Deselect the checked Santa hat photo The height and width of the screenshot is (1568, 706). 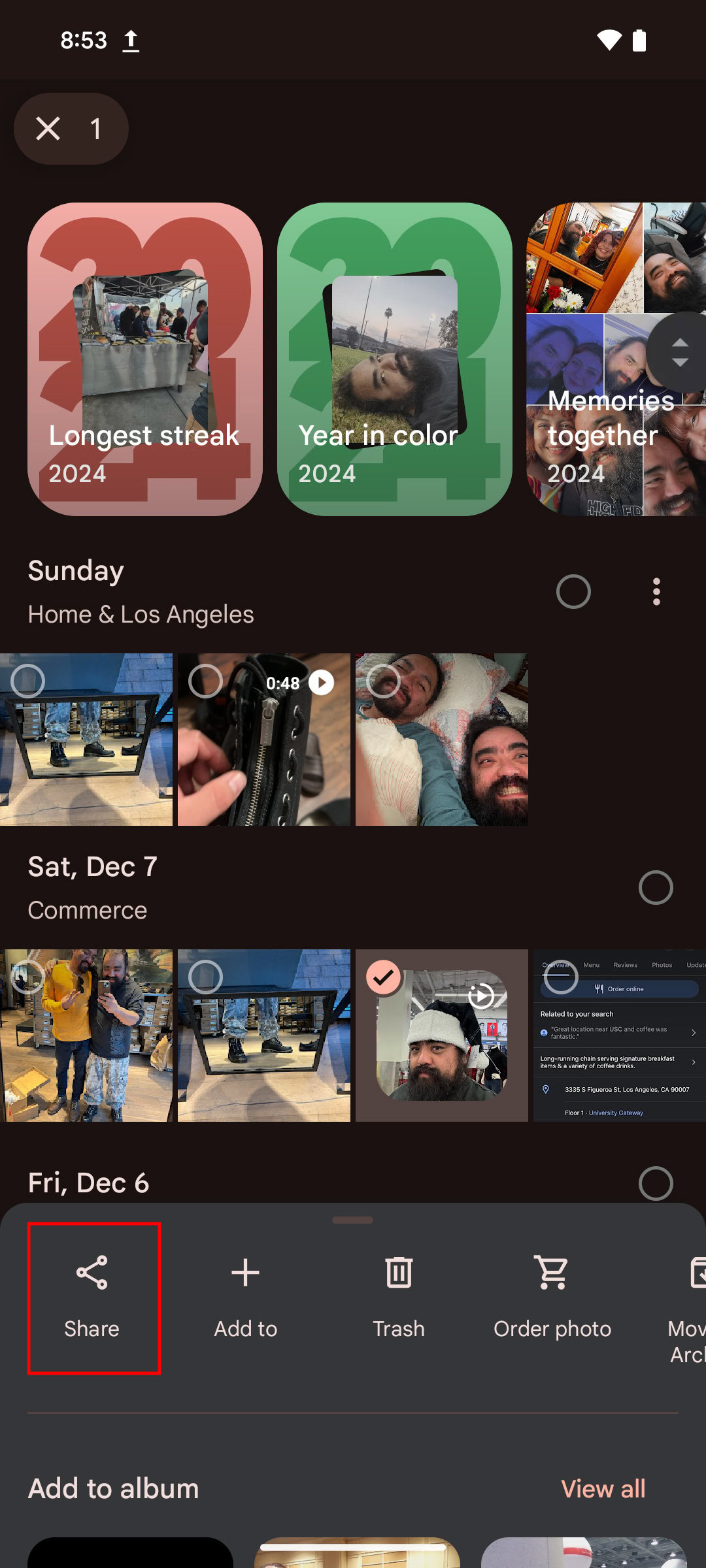tap(384, 977)
